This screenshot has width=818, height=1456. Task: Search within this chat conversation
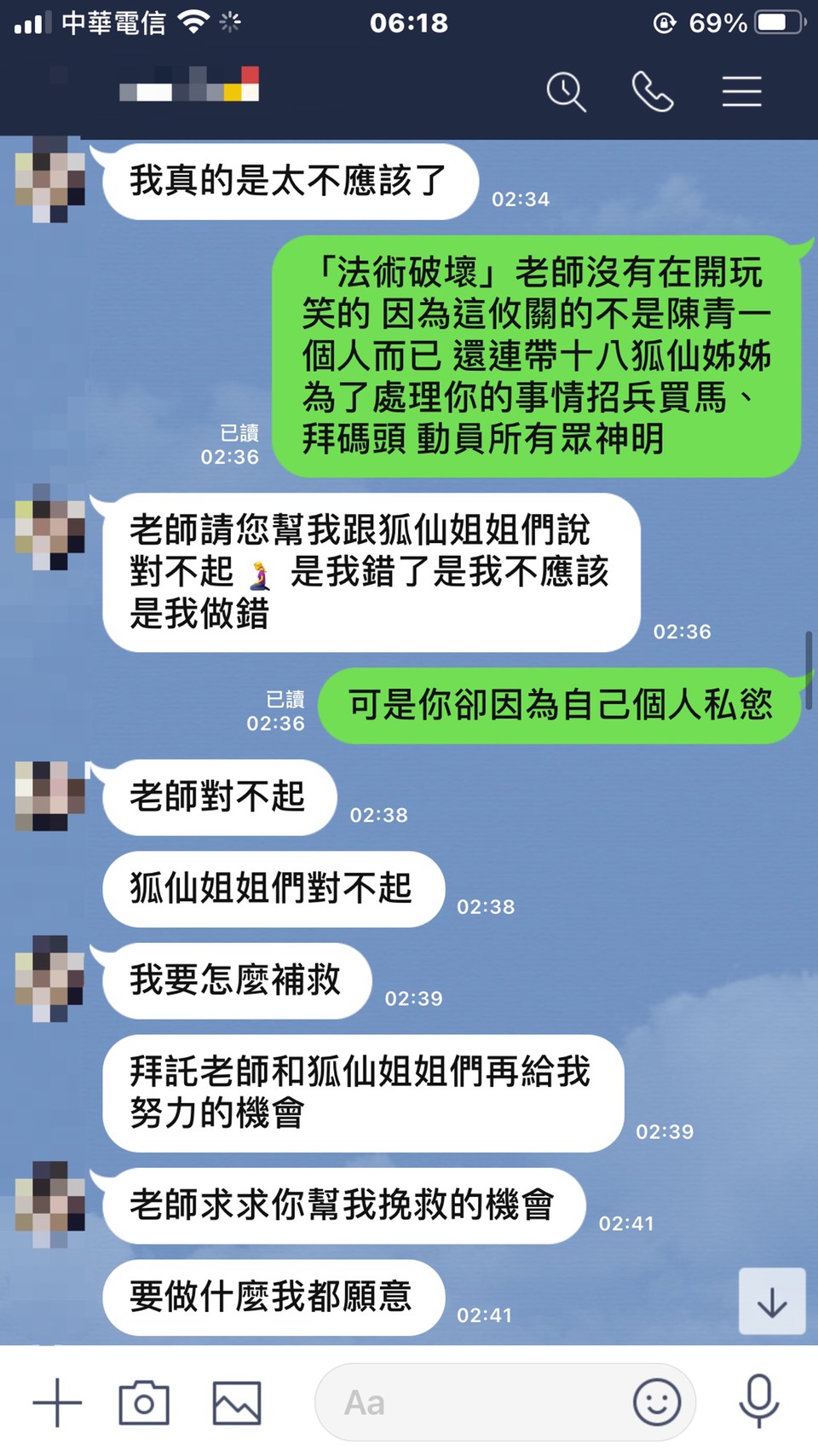tap(566, 91)
